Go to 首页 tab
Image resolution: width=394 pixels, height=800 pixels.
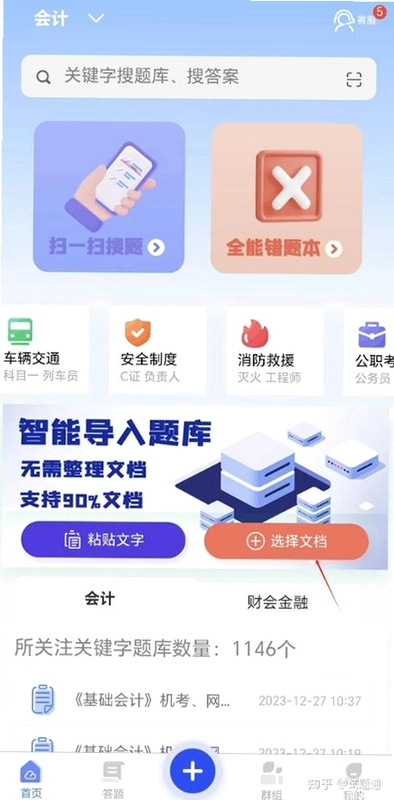(x=30, y=779)
